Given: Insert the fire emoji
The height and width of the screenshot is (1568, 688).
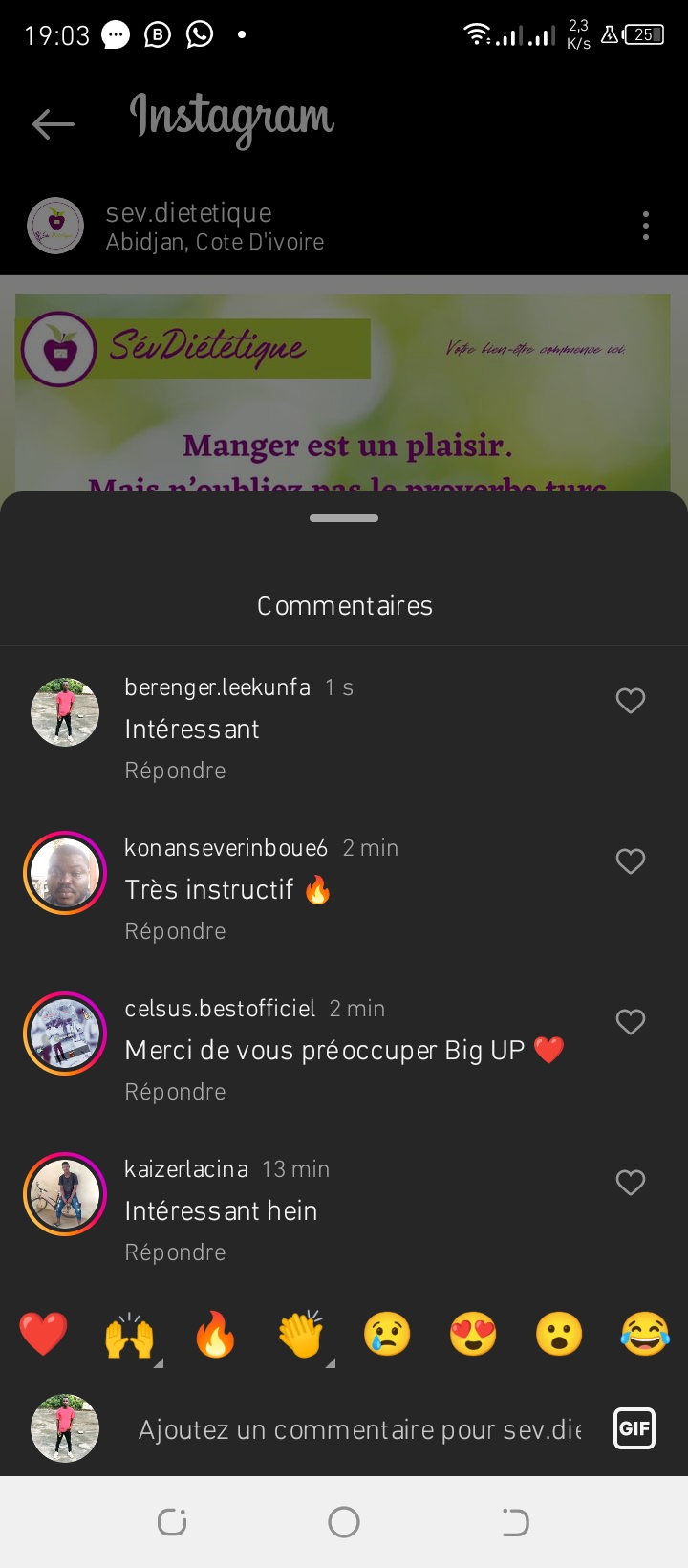Looking at the screenshot, I should pyautogui.click(x=215, y=1334).
